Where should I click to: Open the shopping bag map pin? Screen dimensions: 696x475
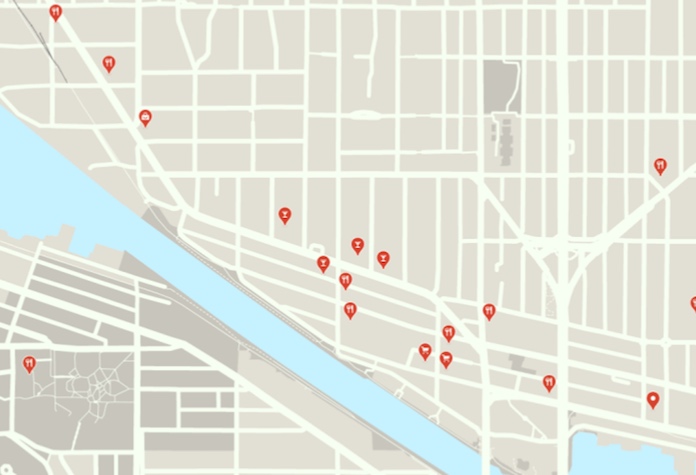coord(145,117)
